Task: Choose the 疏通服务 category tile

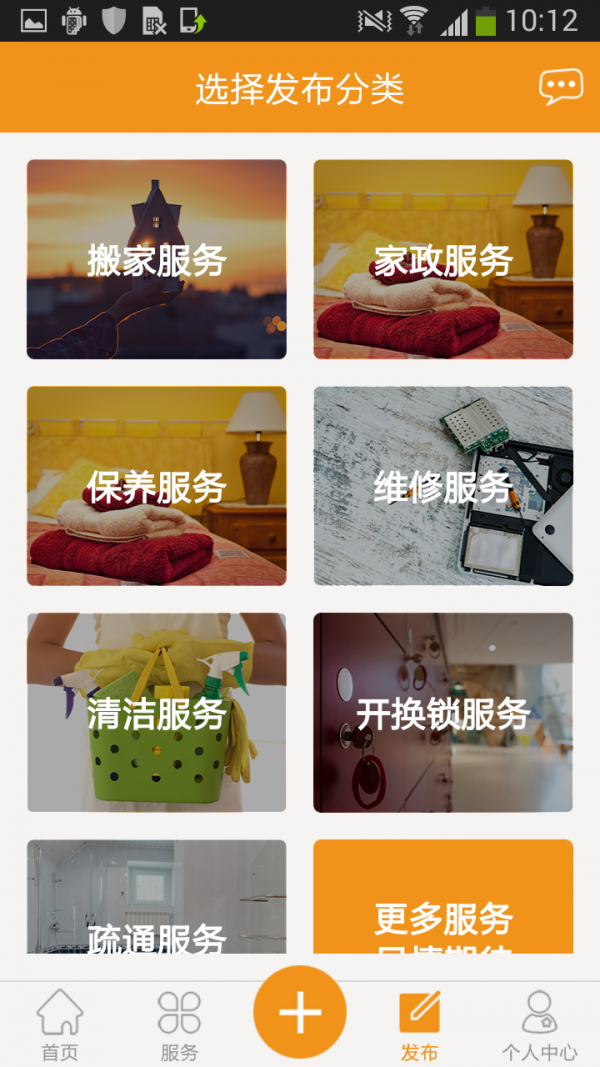Action: (x=157, y=898)
